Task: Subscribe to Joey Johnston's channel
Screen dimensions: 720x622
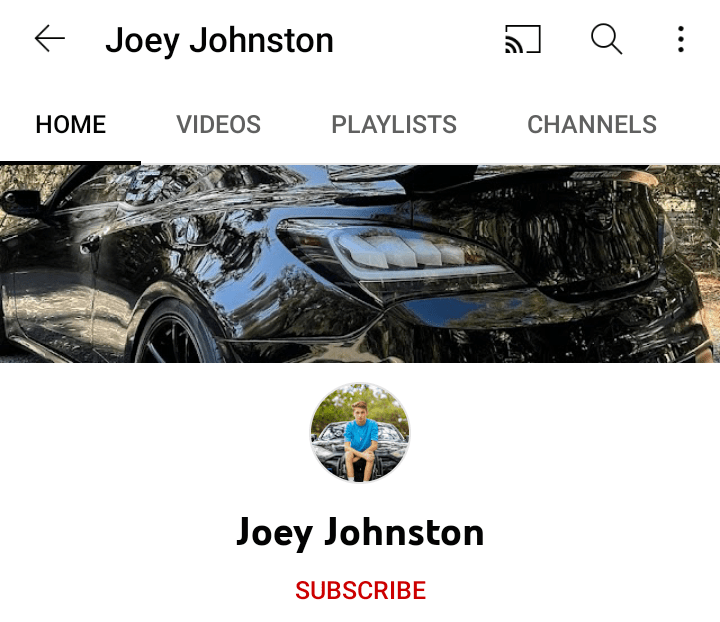Action: click(360, 590)
